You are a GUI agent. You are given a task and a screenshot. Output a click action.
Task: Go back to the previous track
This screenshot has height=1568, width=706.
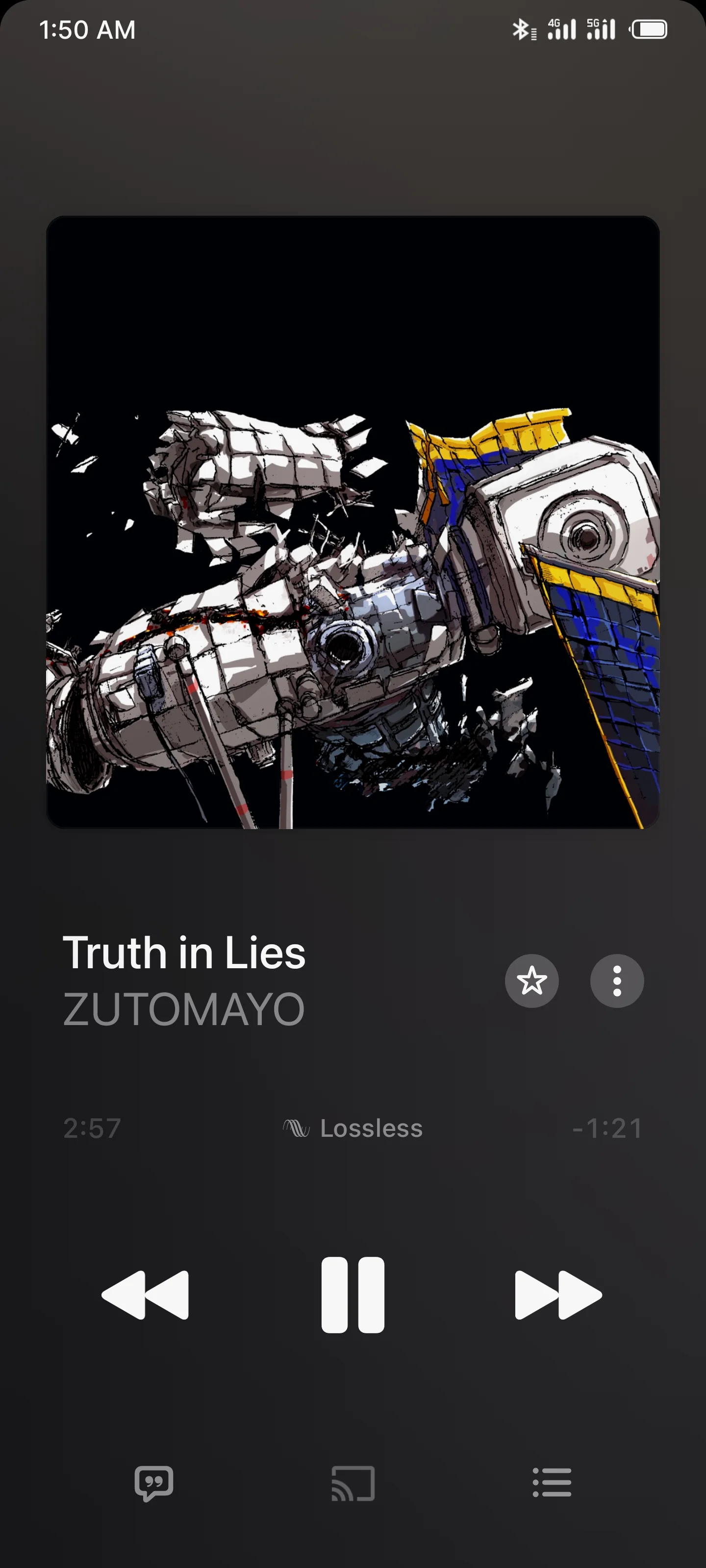(x=146, y=1295)
